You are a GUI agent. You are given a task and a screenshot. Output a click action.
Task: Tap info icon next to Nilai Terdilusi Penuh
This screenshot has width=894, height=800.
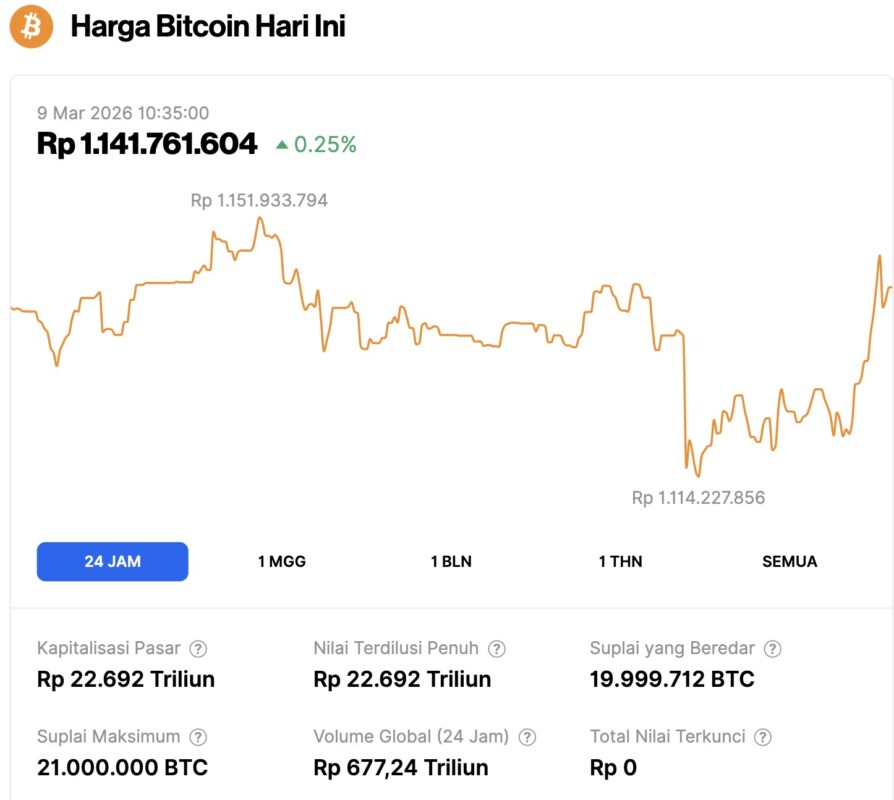click(497, 648)
